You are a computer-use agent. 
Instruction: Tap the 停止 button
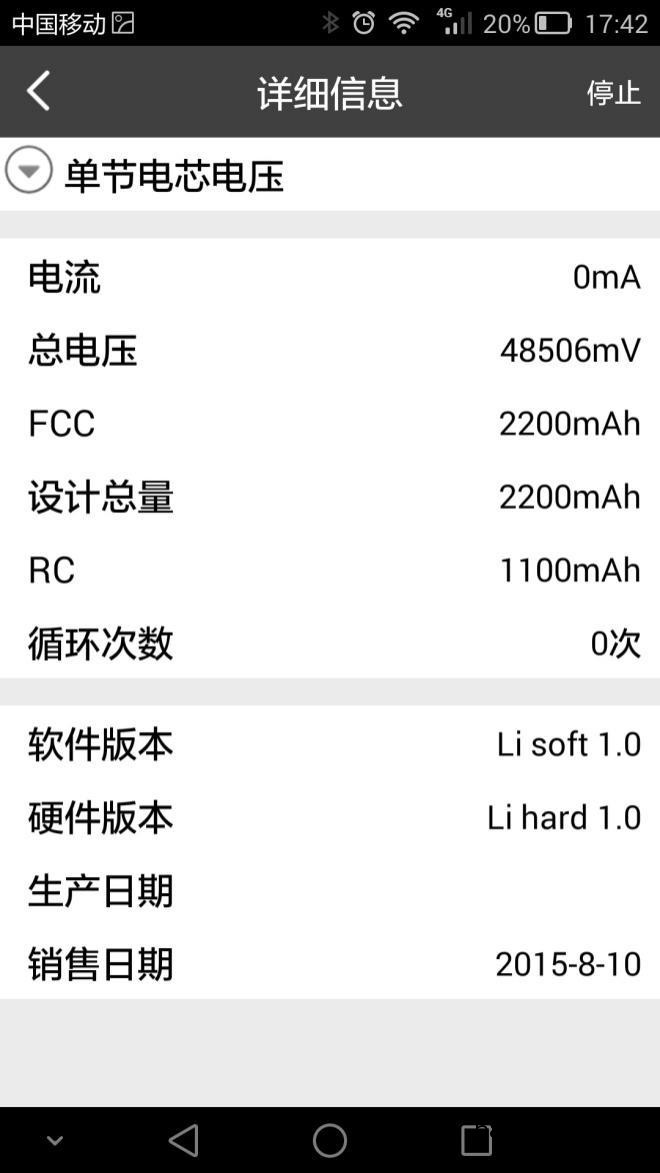click(613, 93)
